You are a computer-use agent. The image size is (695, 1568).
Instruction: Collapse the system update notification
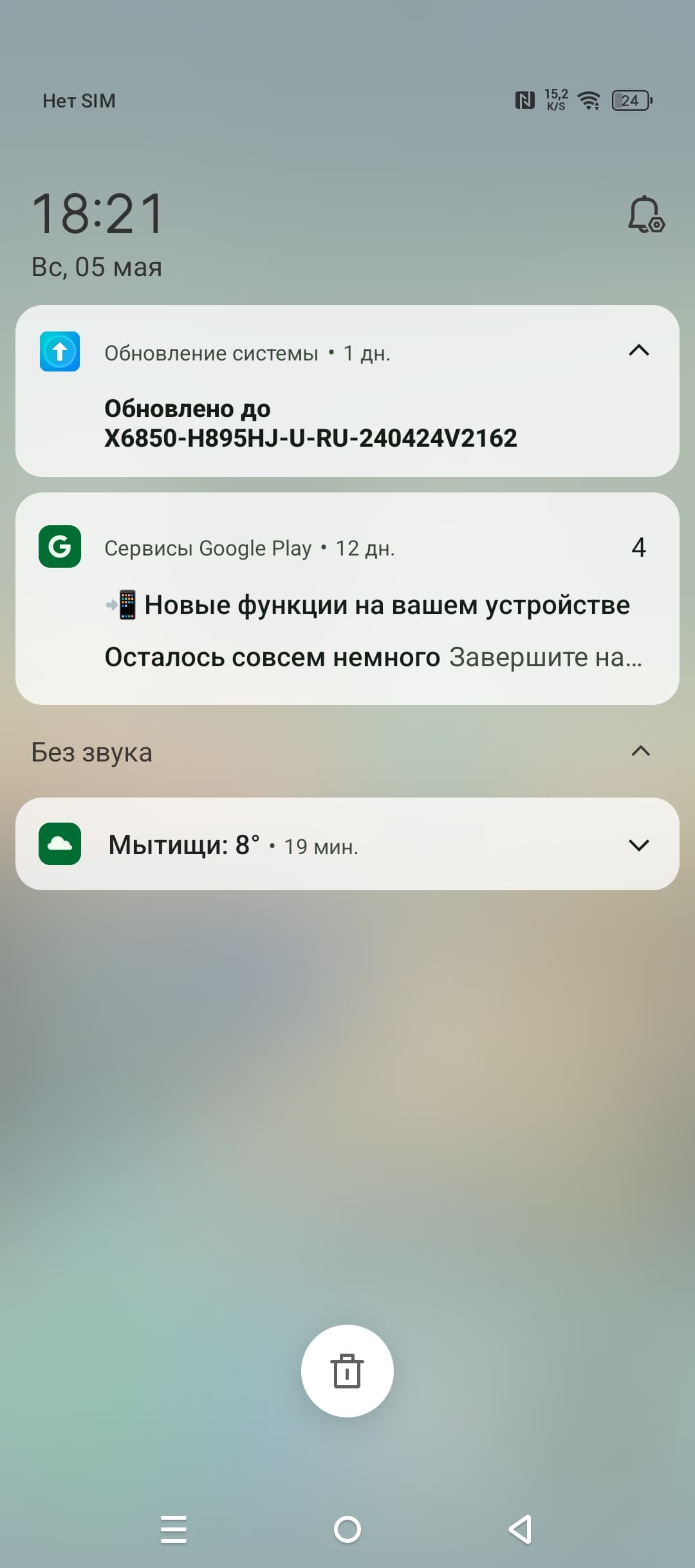(x=638, y=351)
